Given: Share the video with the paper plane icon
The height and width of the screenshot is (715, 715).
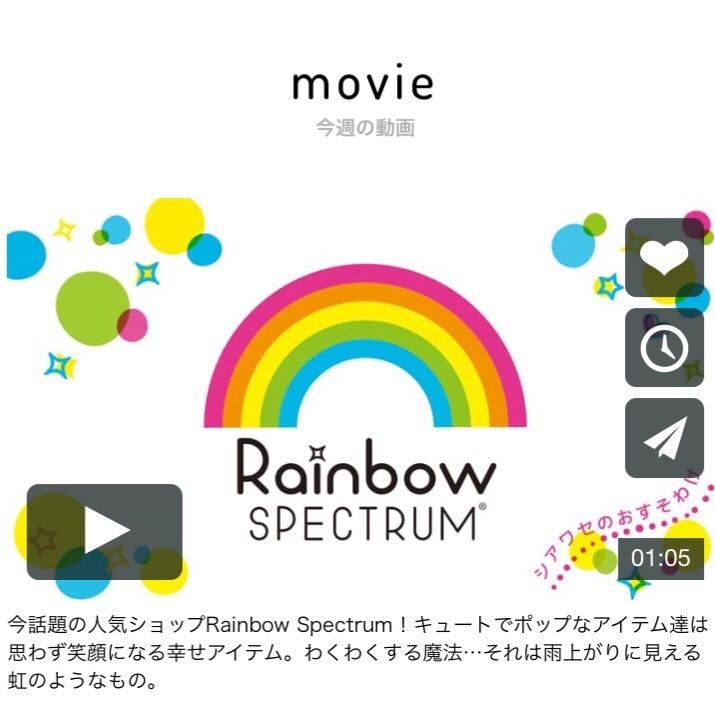Looking at the screenshot, I should [x=664, y=438].
